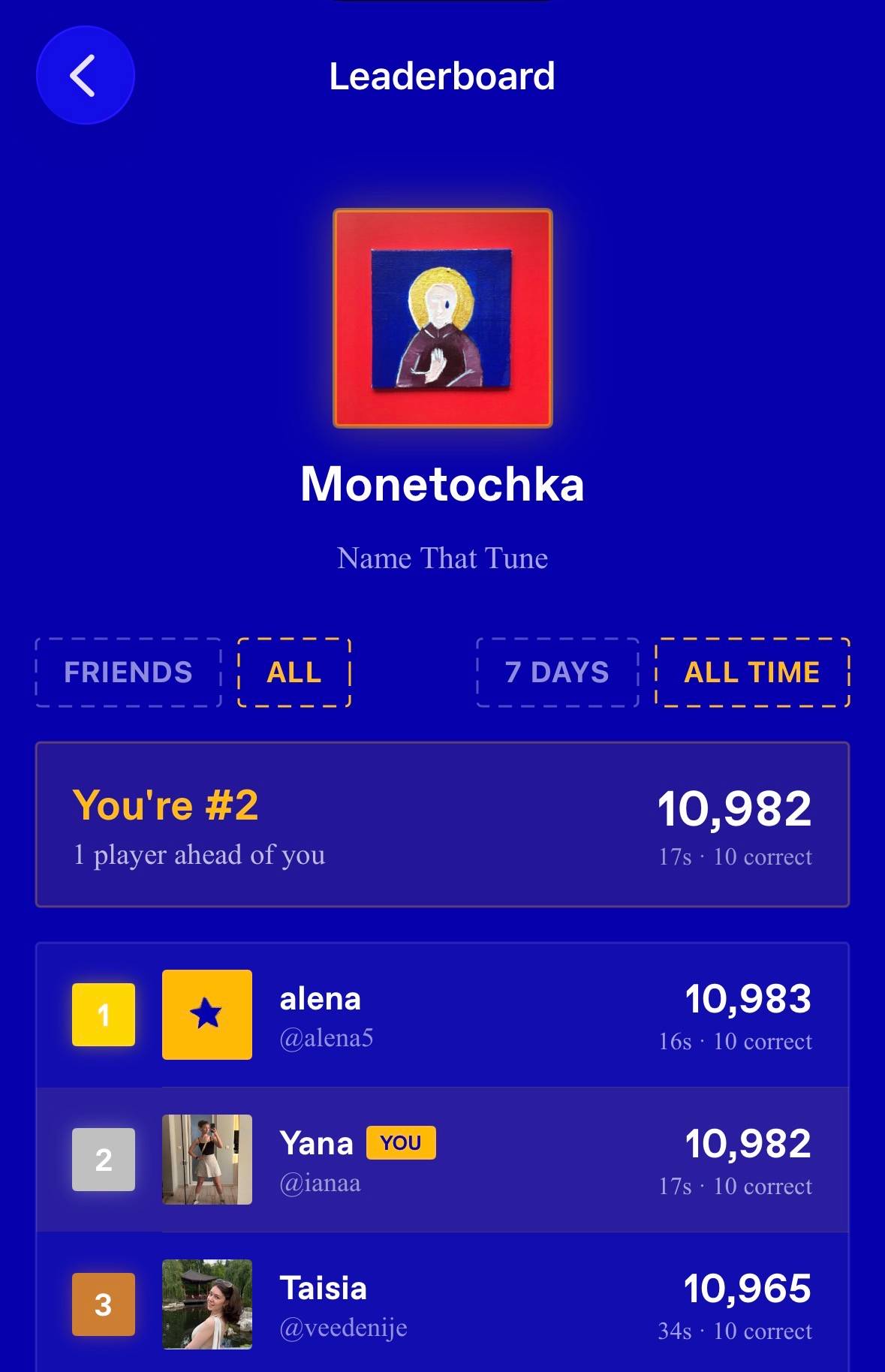The height and width of the screenshot is (1372, 885).
Task: Go back using the arrow button
Action: (86, 76)
